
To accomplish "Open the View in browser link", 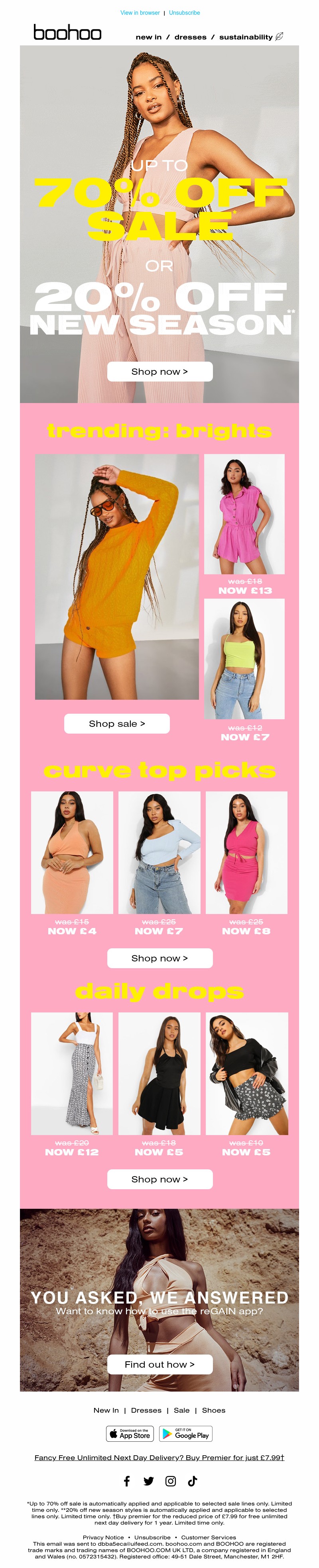I will click(140, 13).
